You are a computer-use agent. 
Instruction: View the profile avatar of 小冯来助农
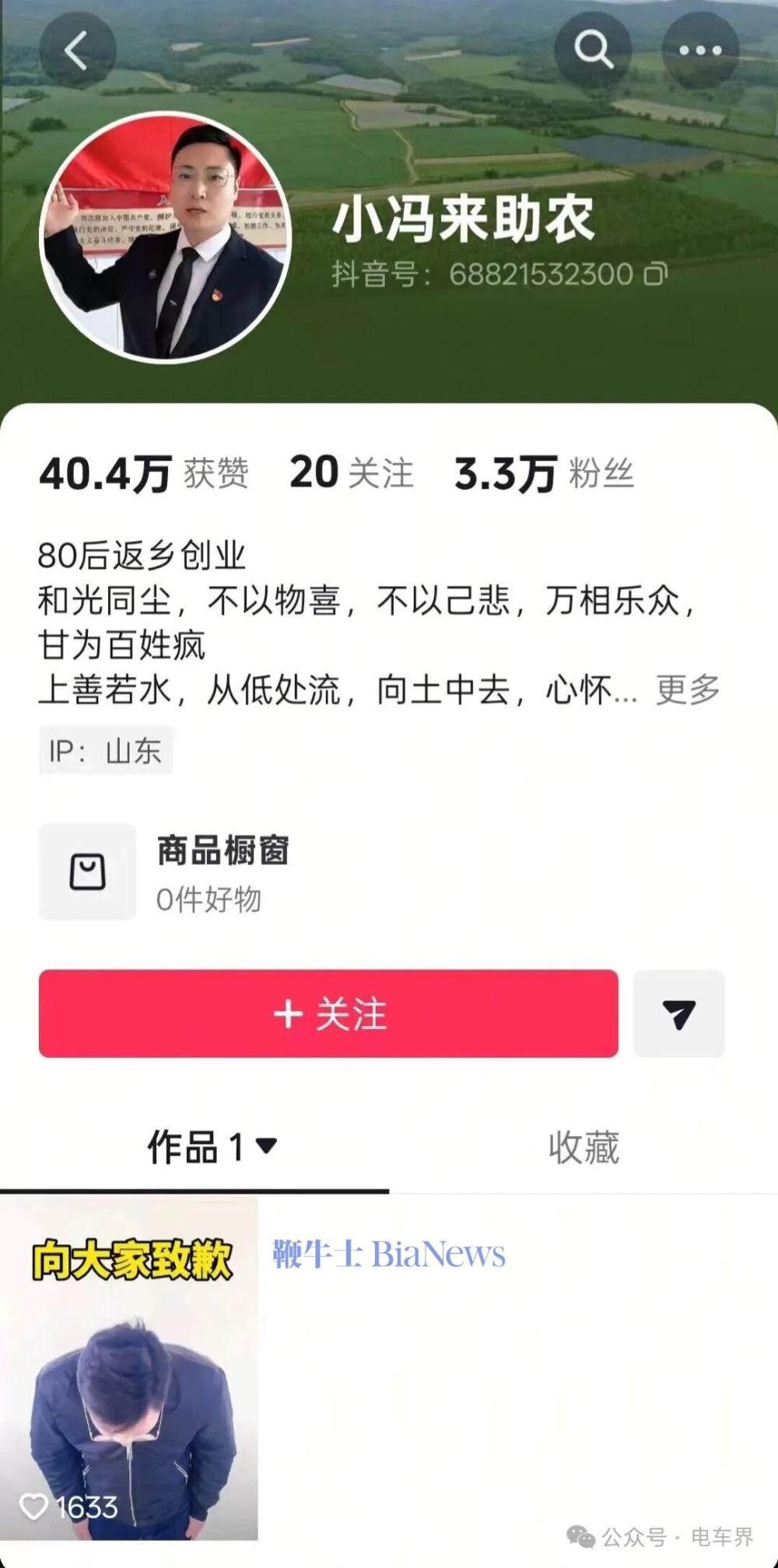pyautogui.click(x=164, y=237)
